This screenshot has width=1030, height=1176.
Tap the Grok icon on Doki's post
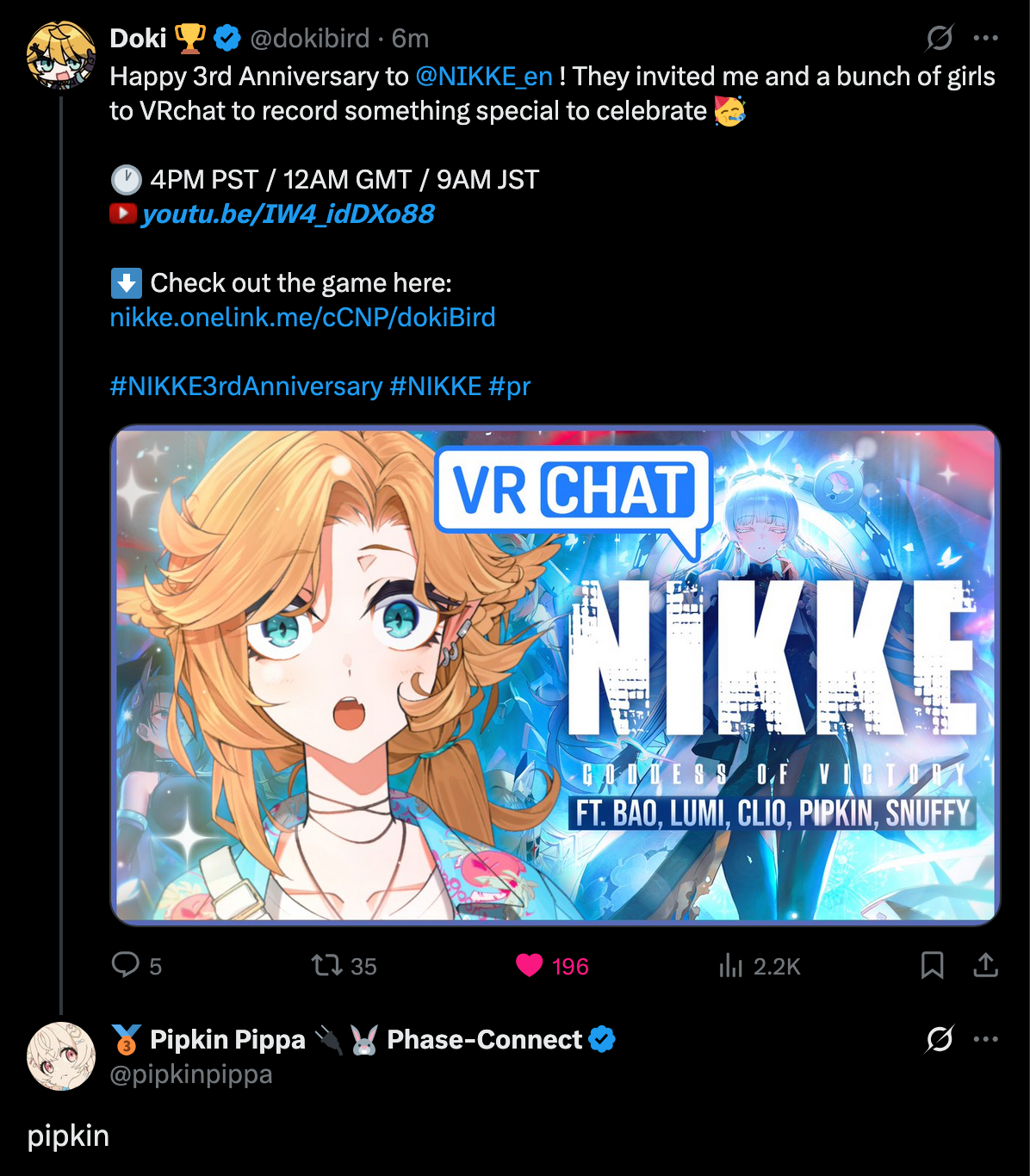click(940, 39)
